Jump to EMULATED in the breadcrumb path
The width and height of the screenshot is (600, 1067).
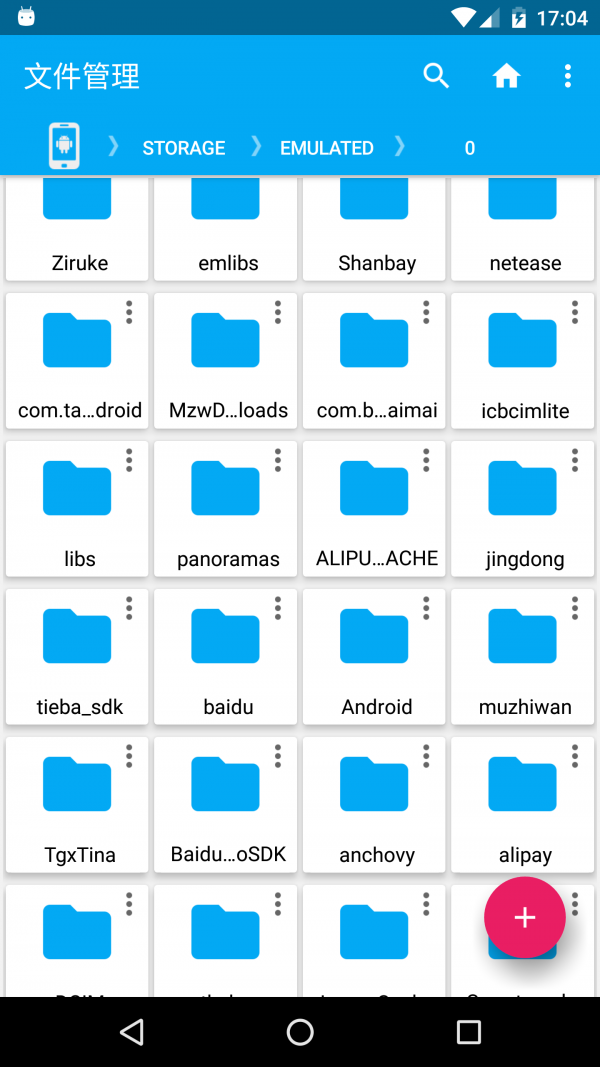coord(327,148)
